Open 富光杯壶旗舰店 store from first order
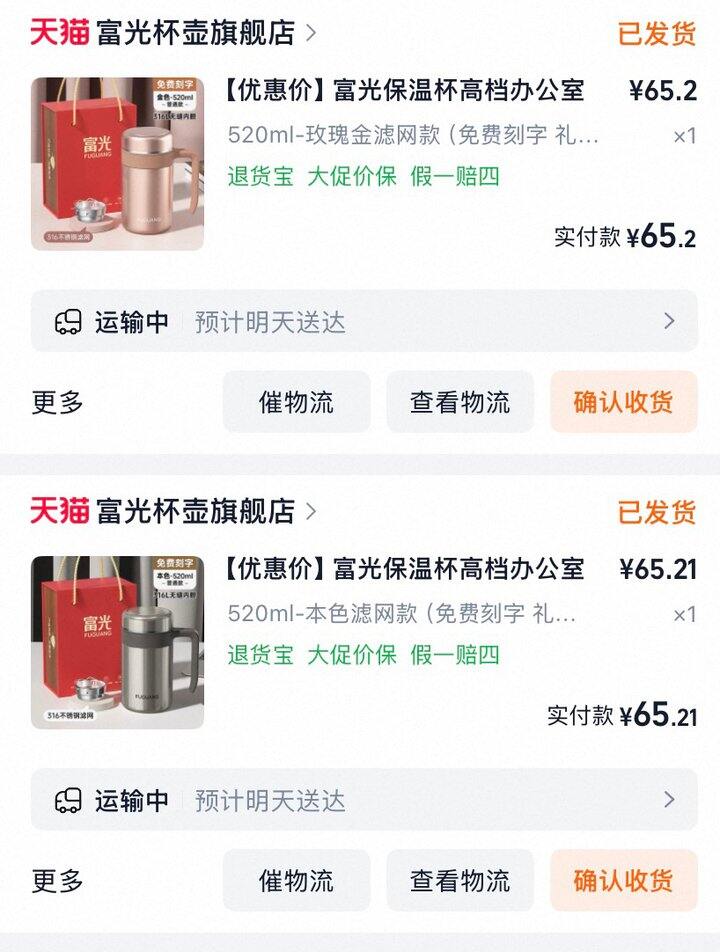Screen dimensions: 720x952 coord(195,33)
